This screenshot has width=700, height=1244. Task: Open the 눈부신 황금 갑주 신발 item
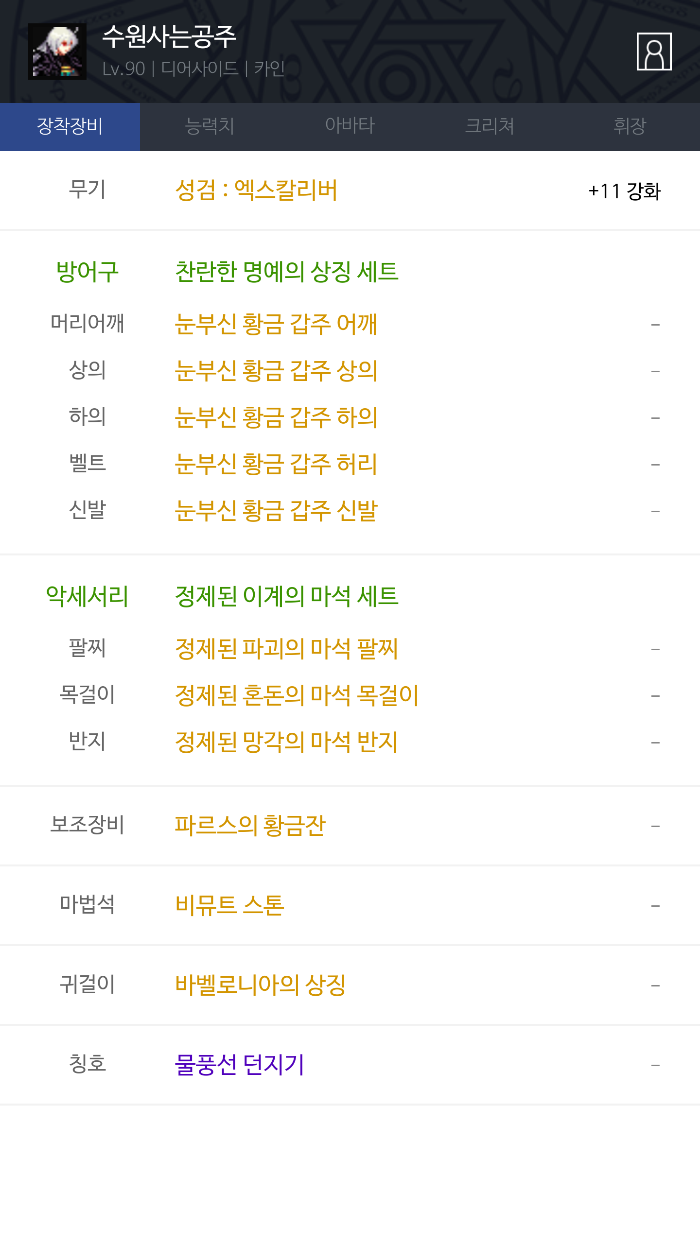click(x=276, y=511)
